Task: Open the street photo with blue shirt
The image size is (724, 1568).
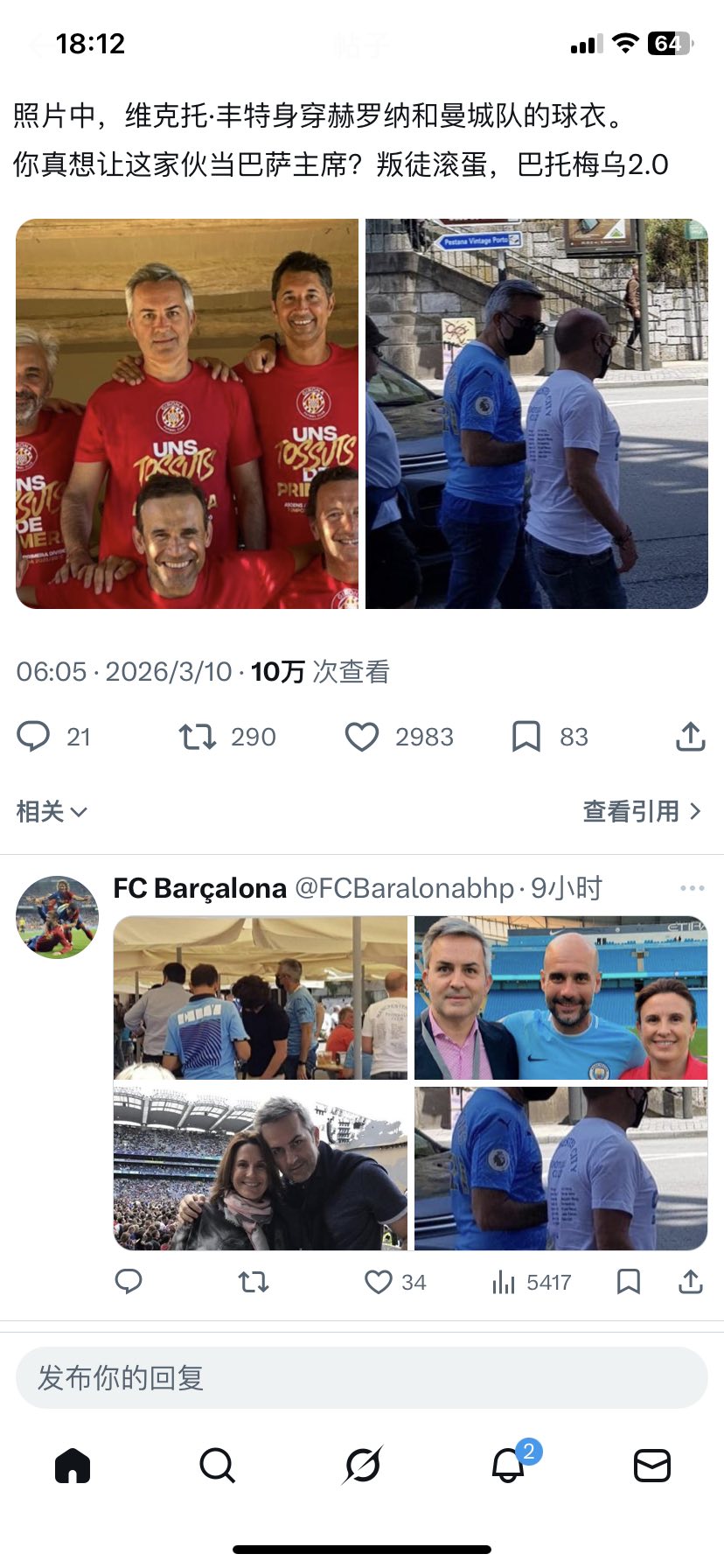Action: point(536,413)
